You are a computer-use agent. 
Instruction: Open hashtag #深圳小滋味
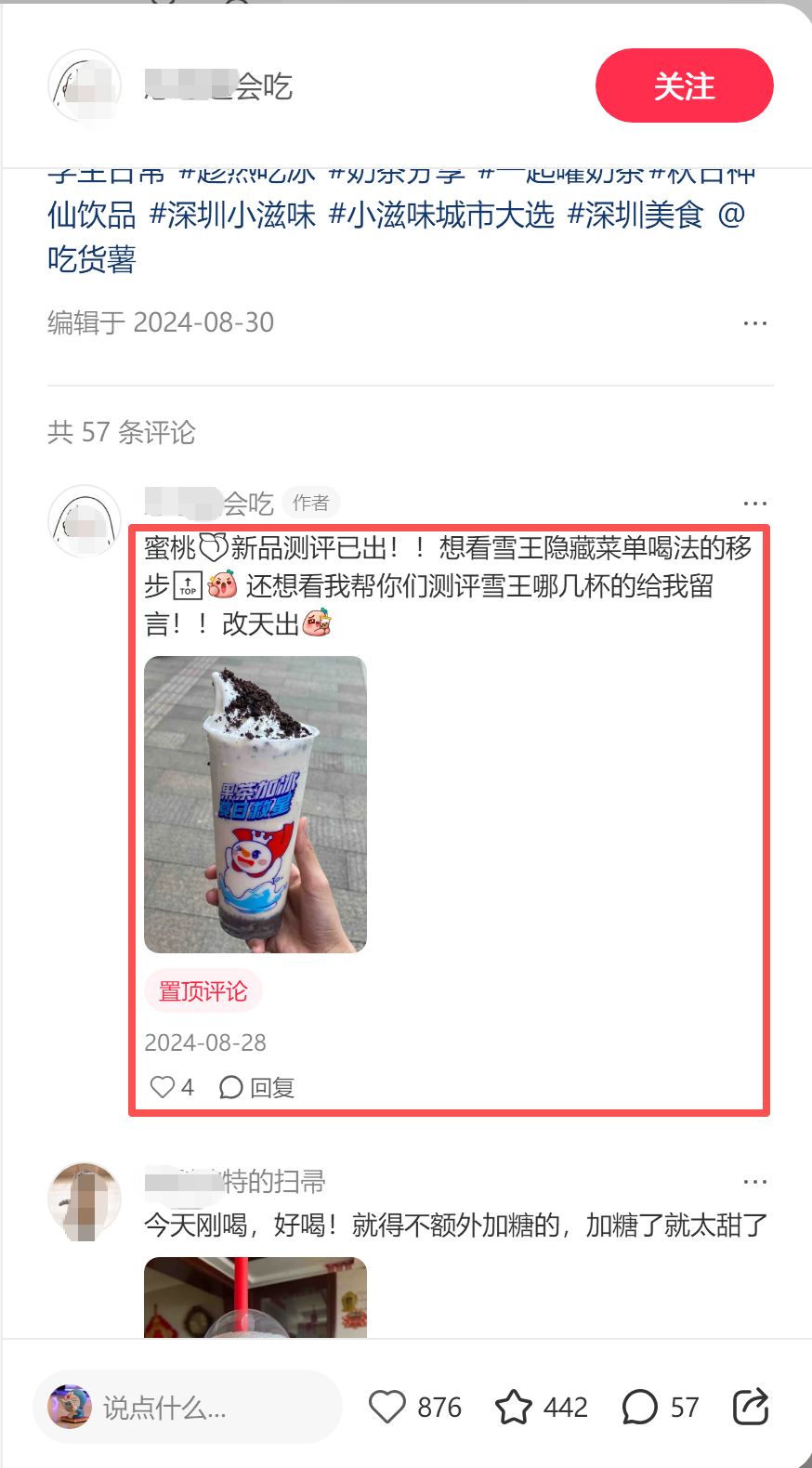232,216
